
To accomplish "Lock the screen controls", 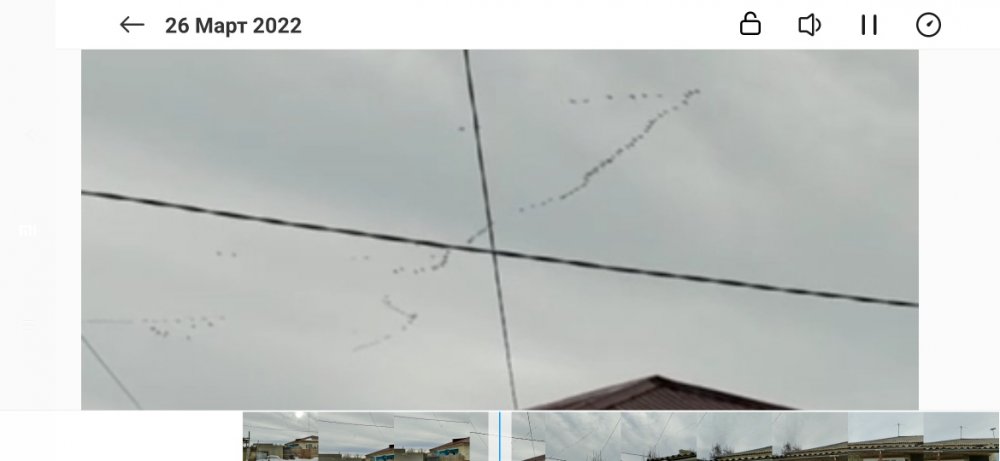I will (750, 25).
